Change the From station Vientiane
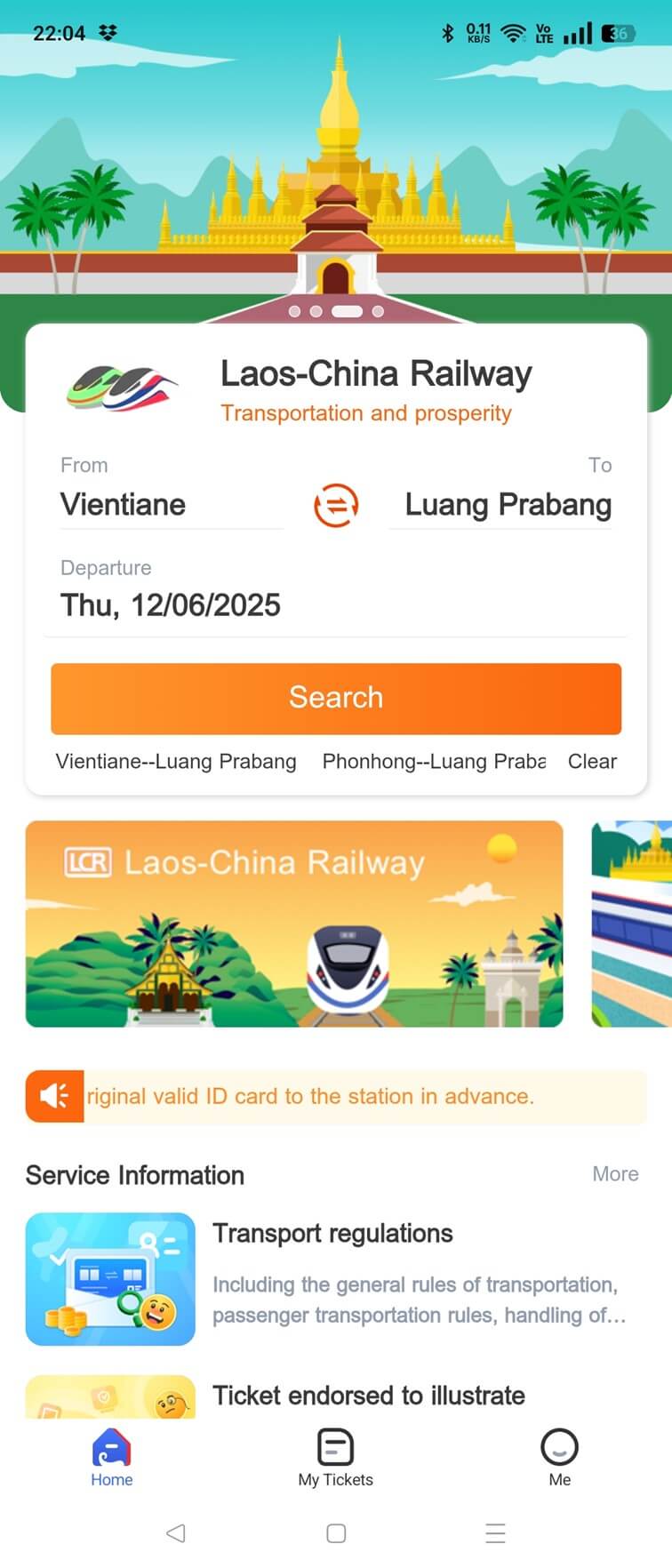 pos(124,505)
